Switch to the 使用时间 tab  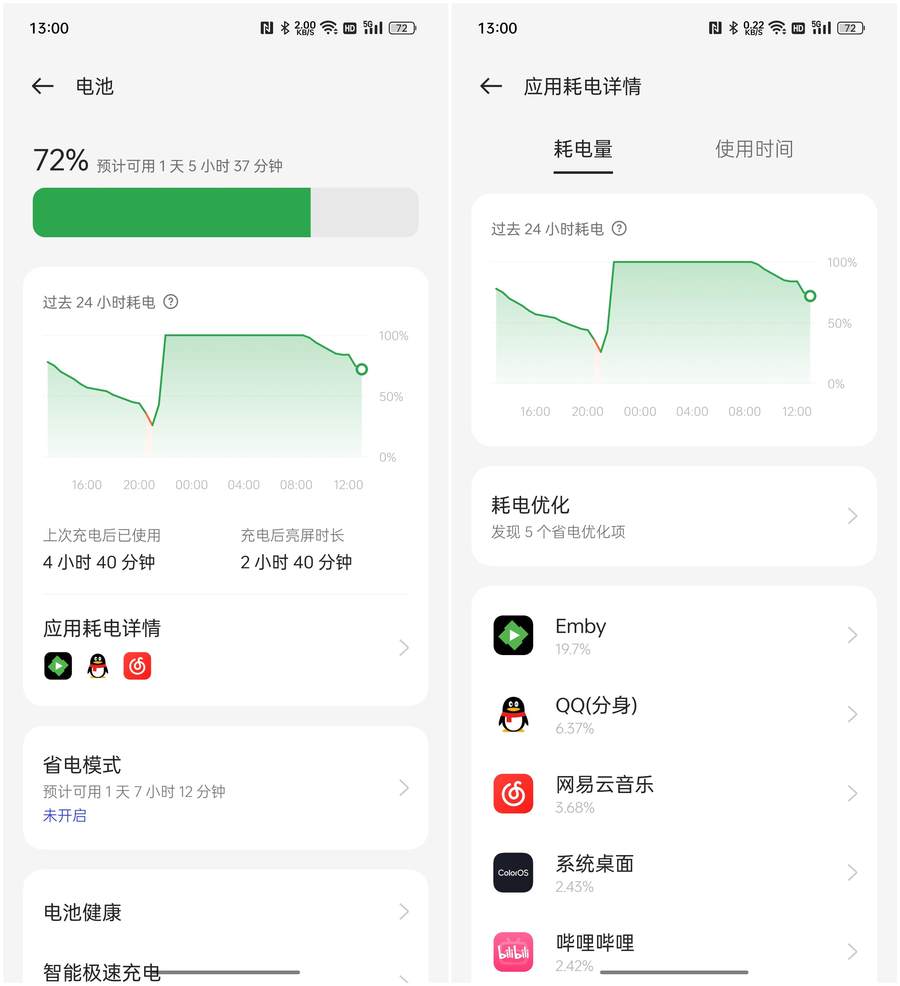click(753, 149)
